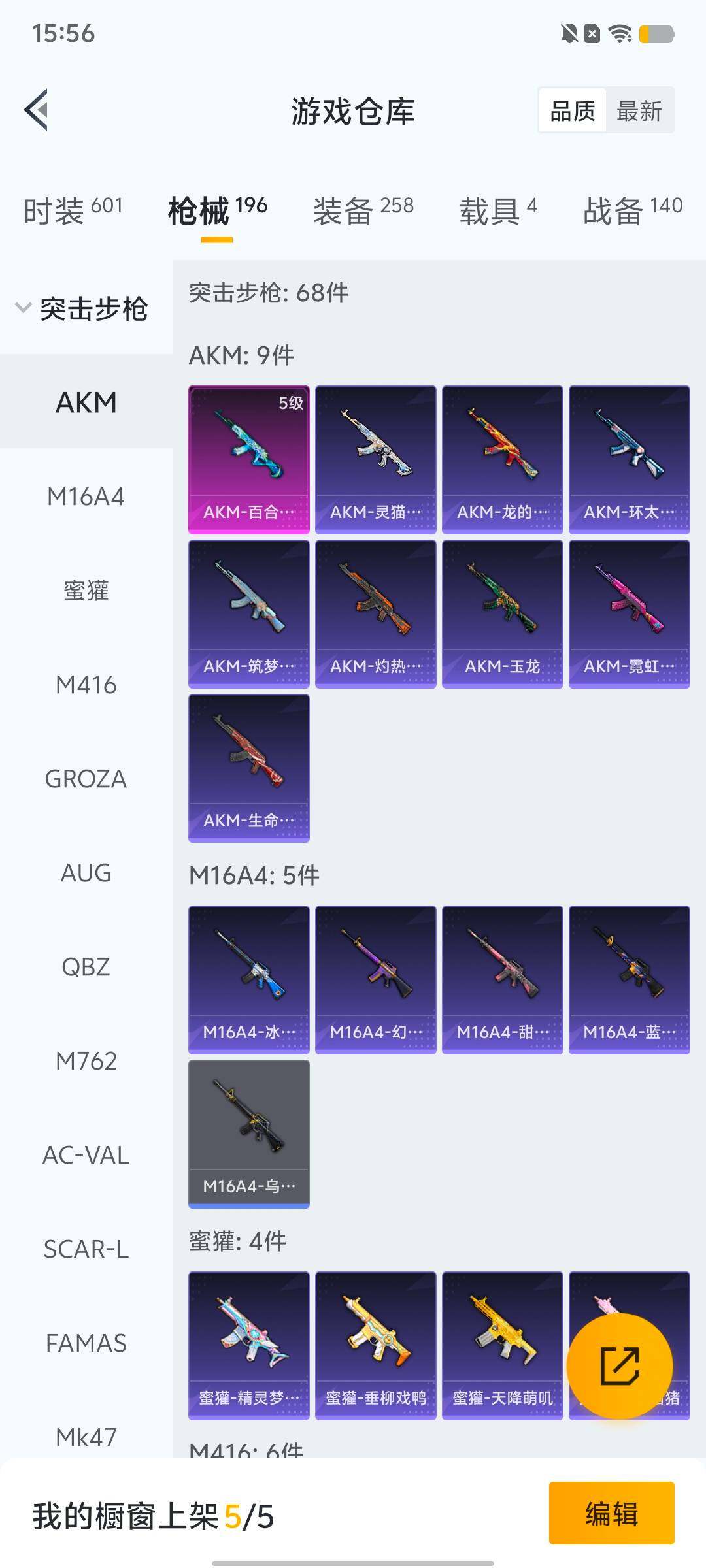Open the AKM-百合 level 5 skin
The width and height of the screenshot is (706, 1568).
249,459
